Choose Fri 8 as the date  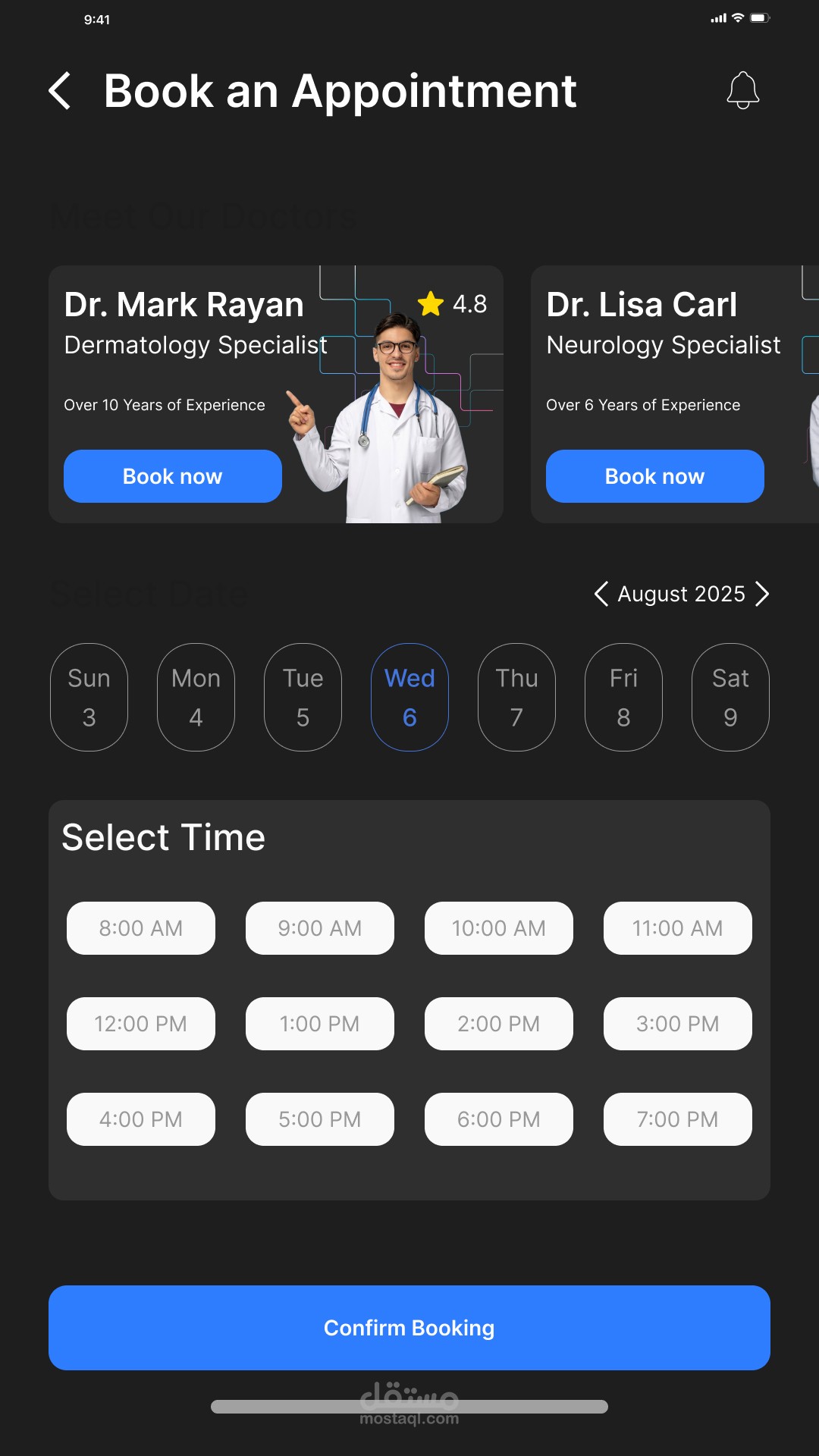point(623,698)
